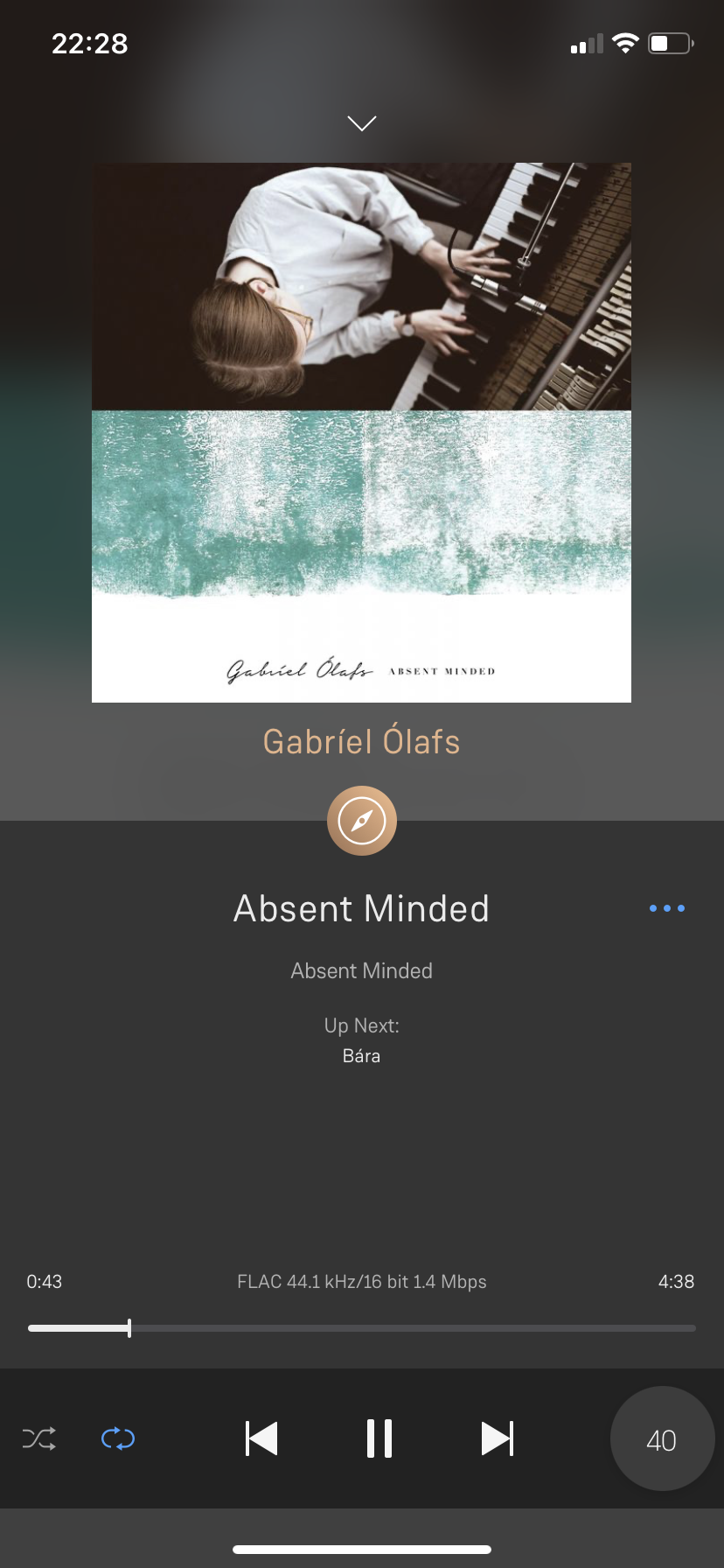Skip to next track Bára

tap(497, 1438)
